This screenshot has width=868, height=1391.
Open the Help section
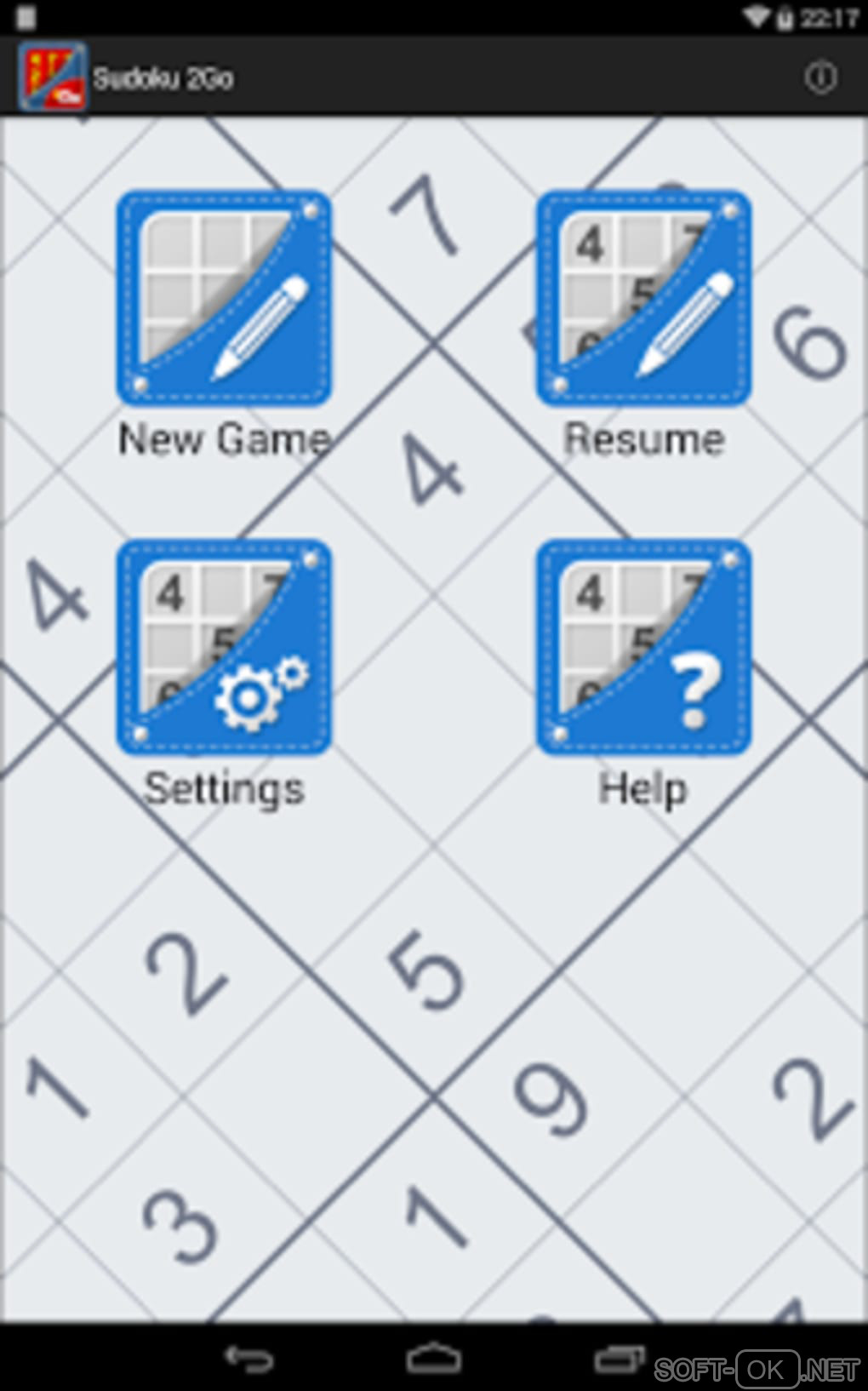pos(643,647)
